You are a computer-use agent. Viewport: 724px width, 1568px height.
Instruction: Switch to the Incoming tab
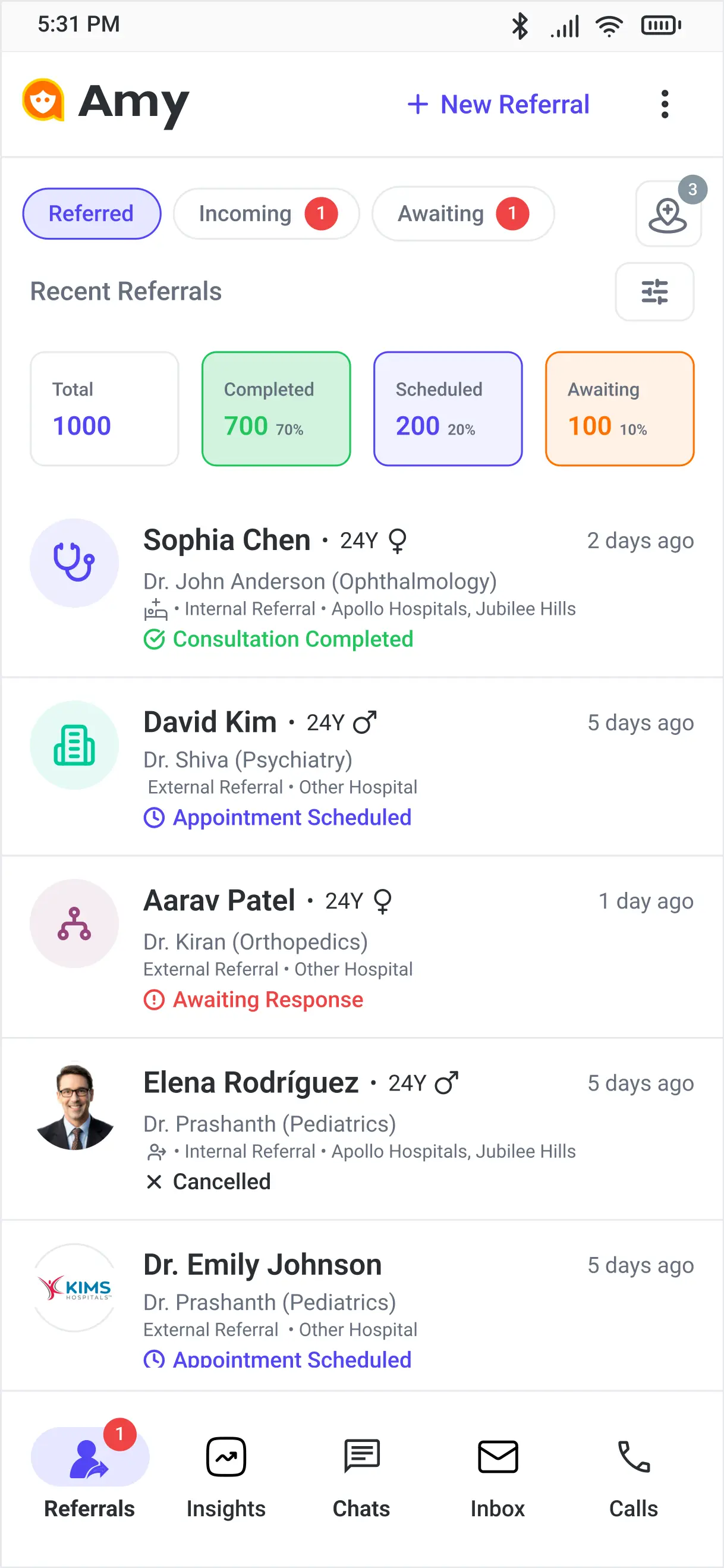coord(266,213)
